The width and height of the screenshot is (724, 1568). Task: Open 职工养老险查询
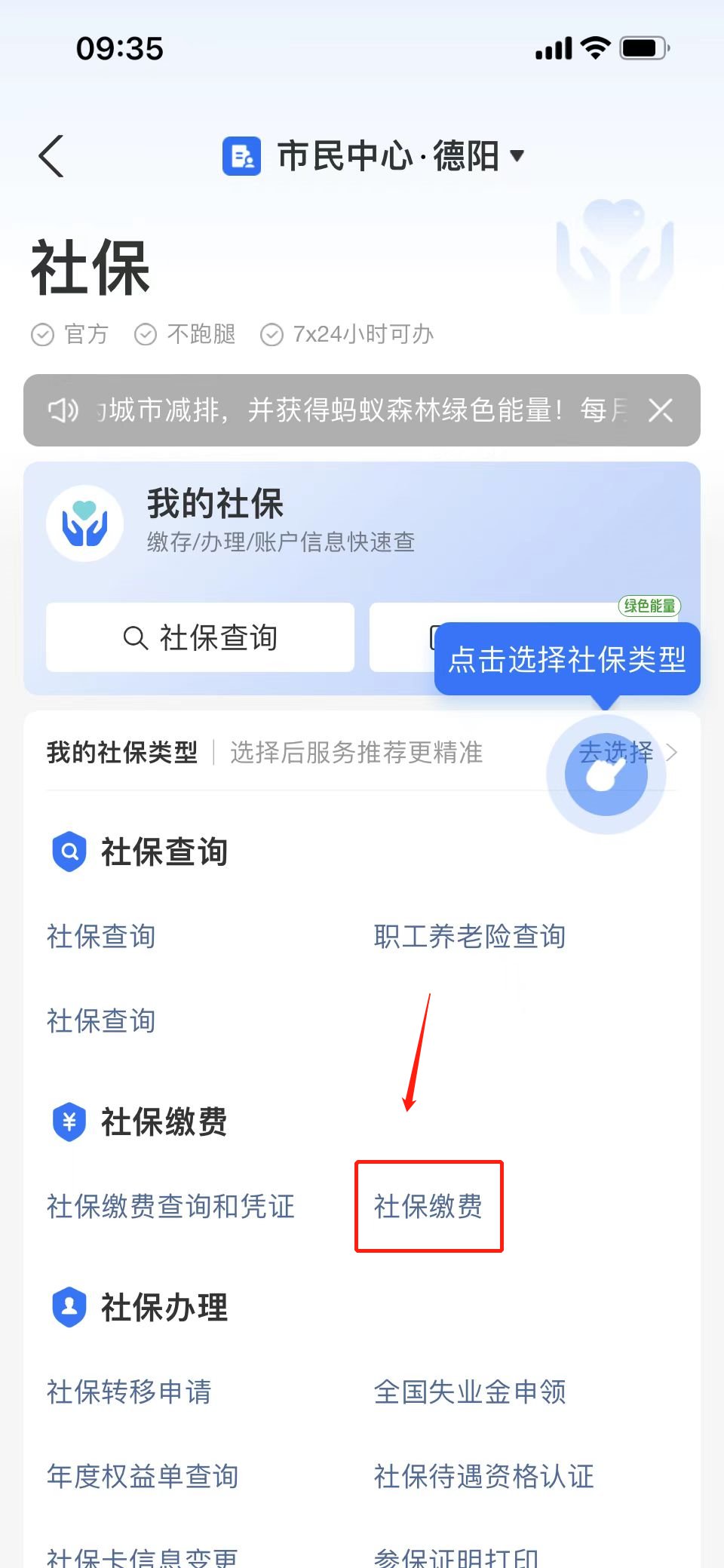point(469,937)
